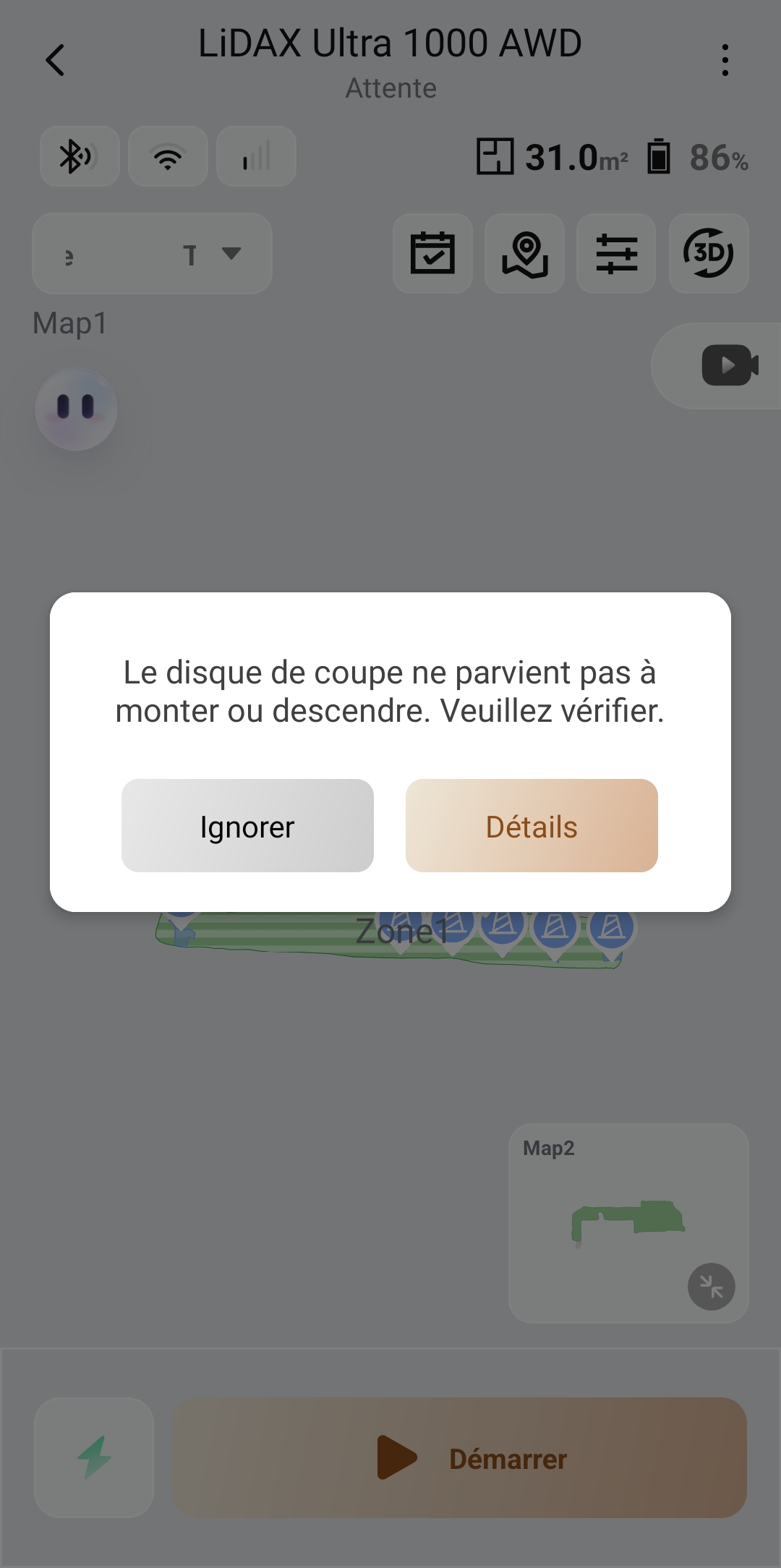Open the map location editor
Viewport: 781px width, 1568px height.
click(x=525, y=254)
